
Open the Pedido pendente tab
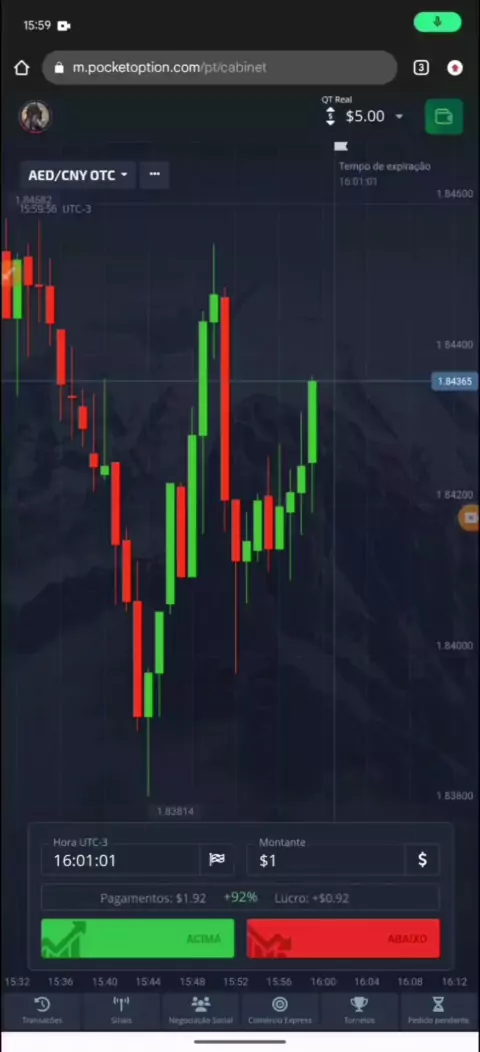438,1010
